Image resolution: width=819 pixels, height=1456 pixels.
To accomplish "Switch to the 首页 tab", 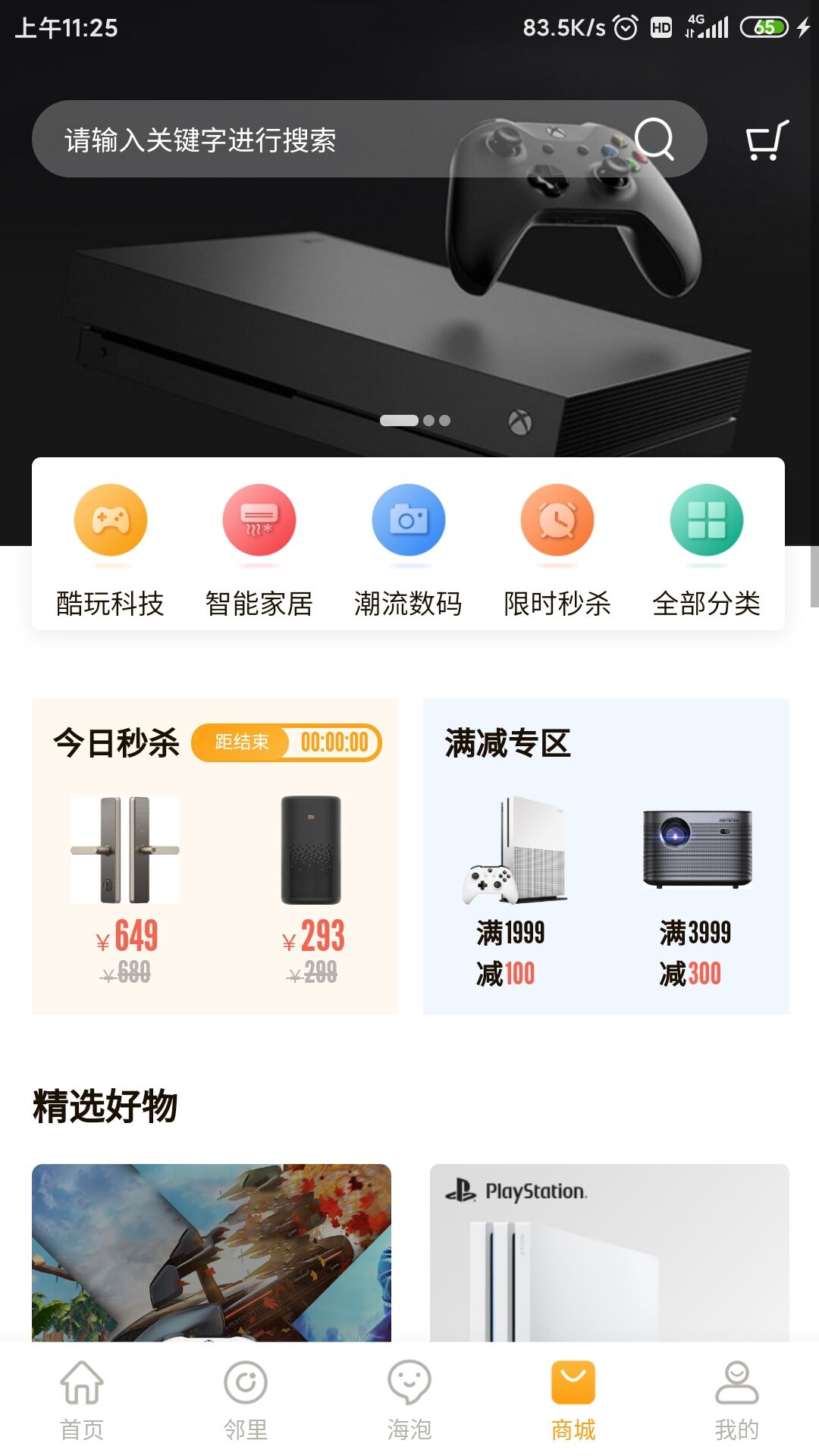I will pos(82,1400).
